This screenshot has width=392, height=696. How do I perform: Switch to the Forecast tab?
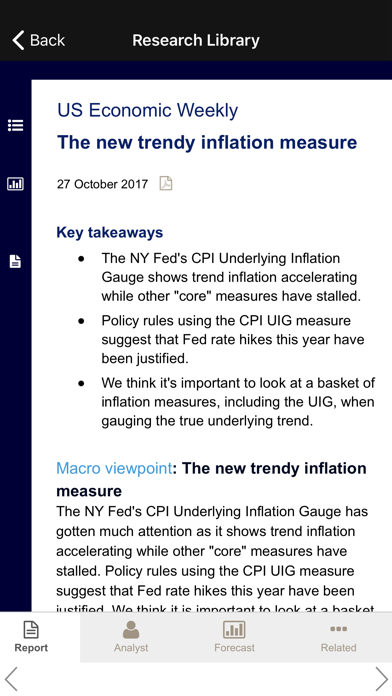[x=234, y=637]
